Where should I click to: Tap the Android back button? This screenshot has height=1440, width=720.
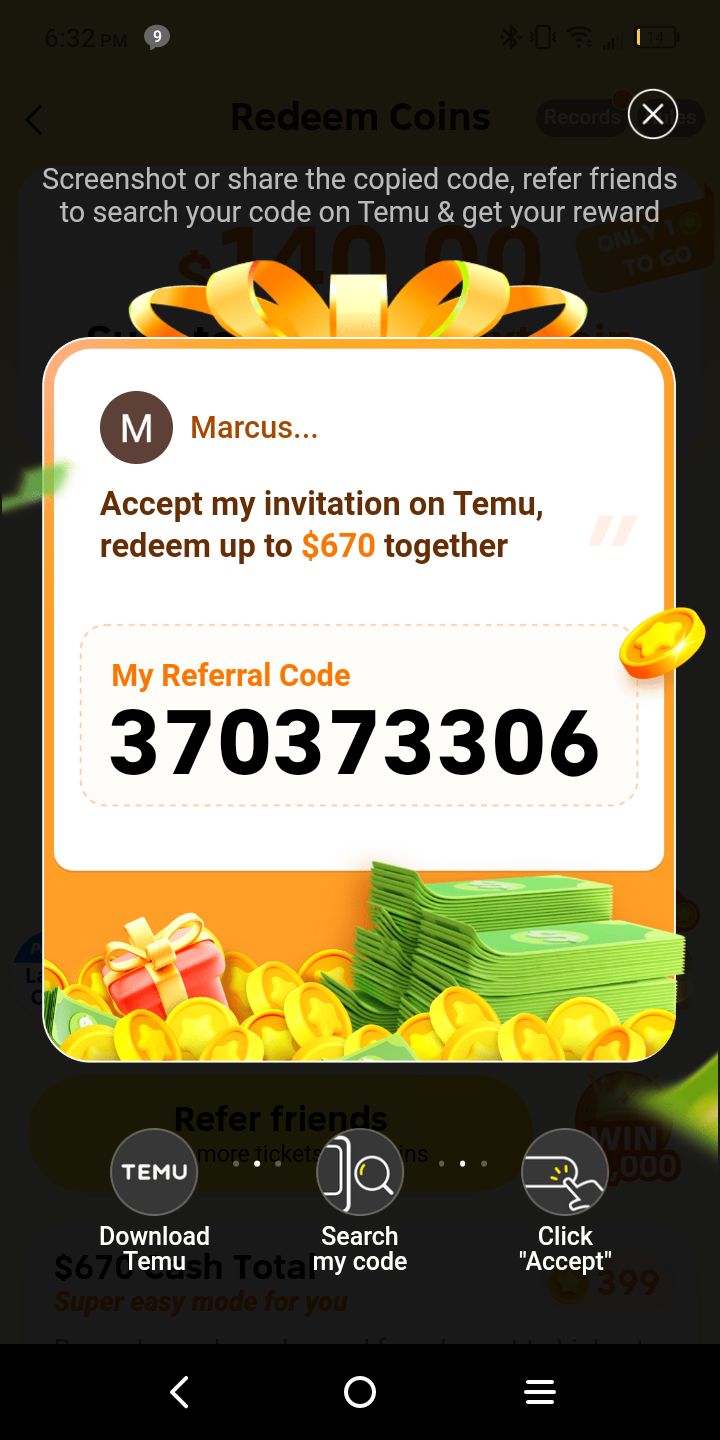[180, 1391]
